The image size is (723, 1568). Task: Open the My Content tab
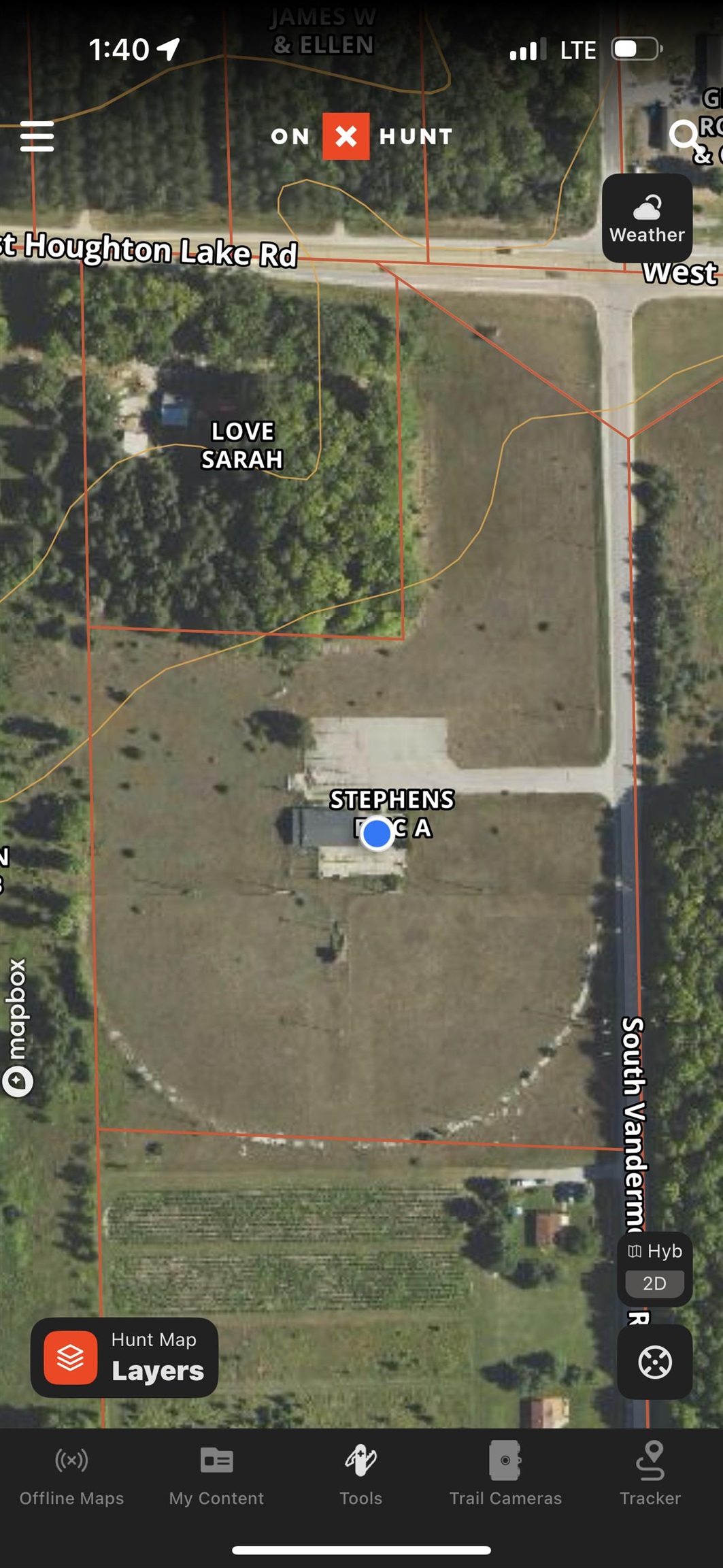(x=216, y=1475)
